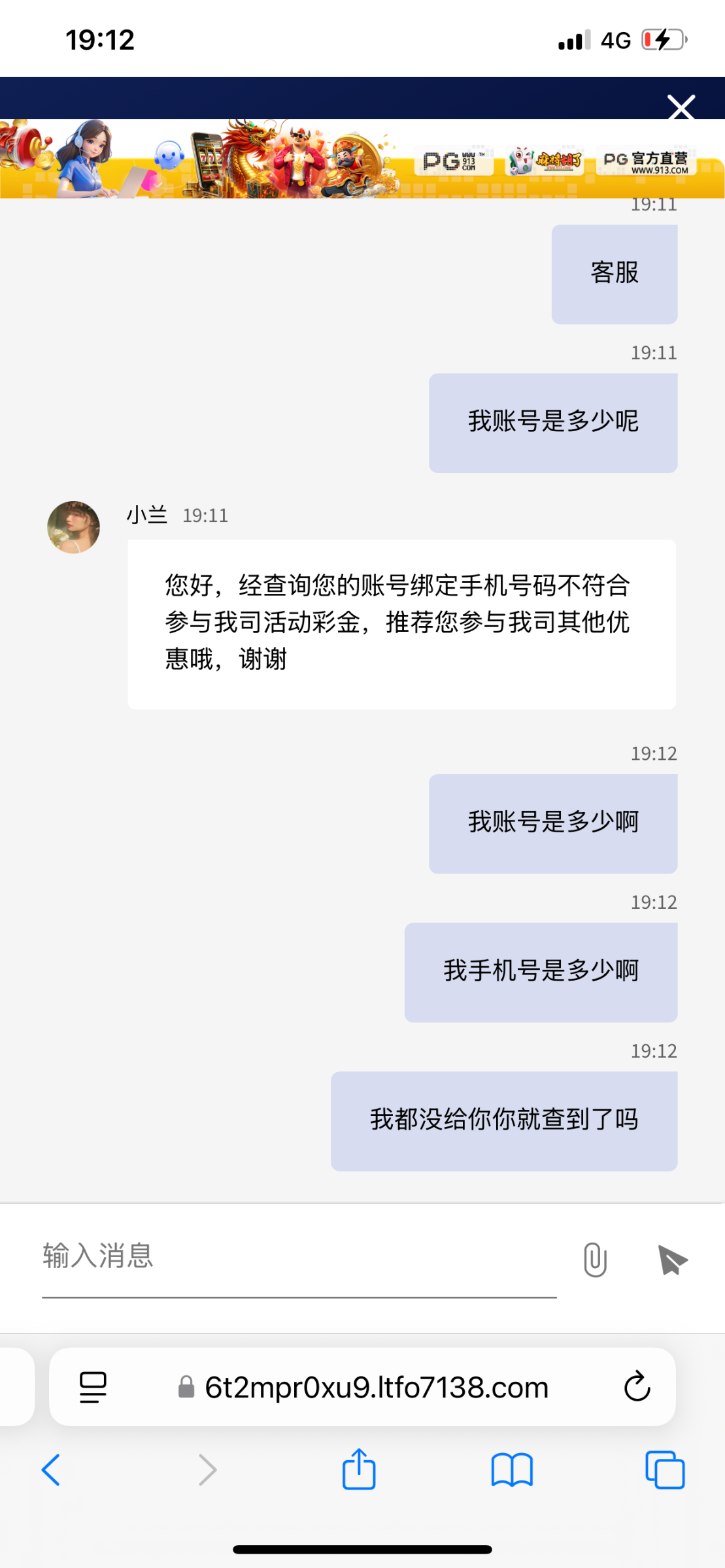The width and height of the screenshot is (725, 1568).
Task: Send the message with the arrow icon
Action: coord(672,1259)
